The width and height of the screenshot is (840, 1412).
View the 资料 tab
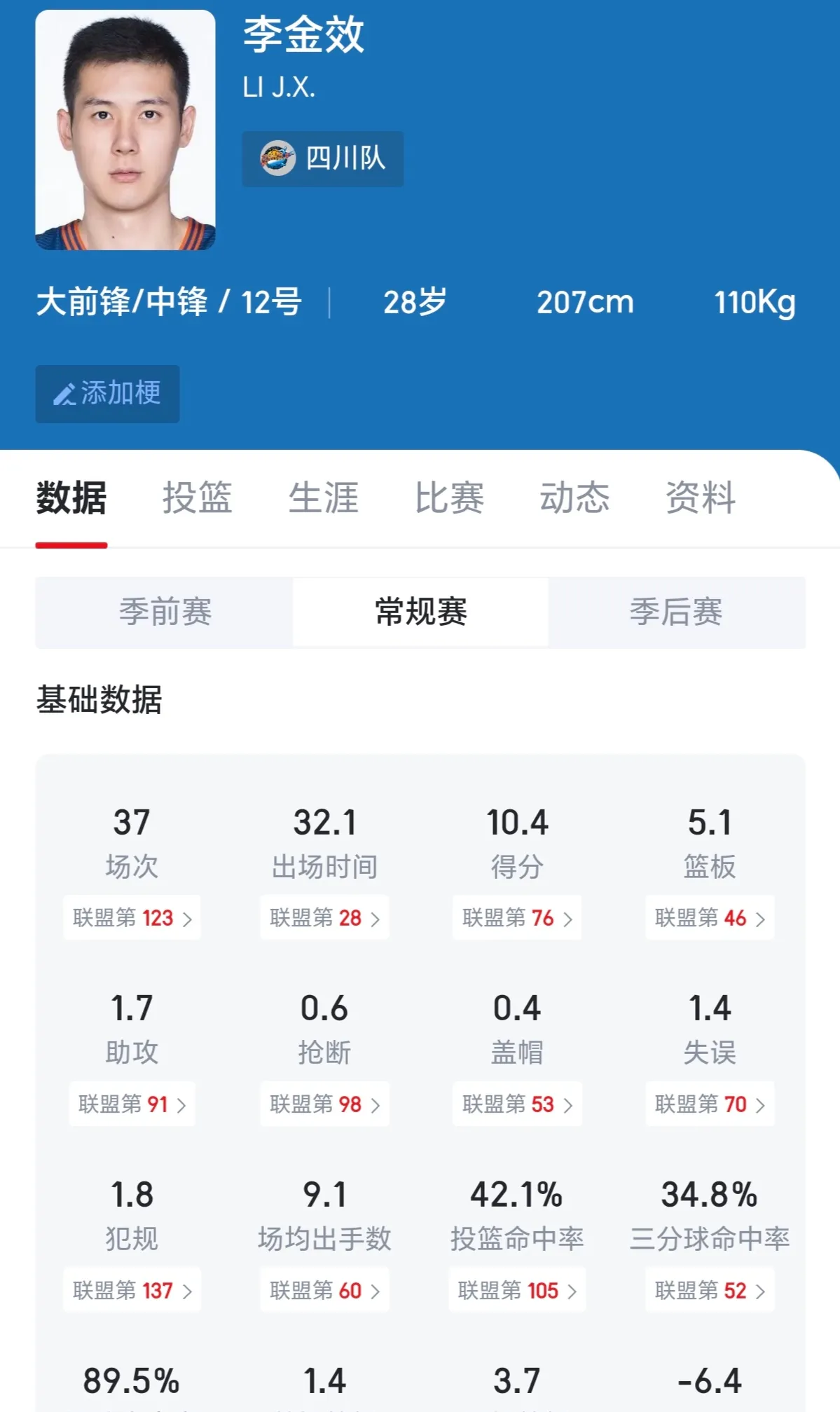[700, 498]
